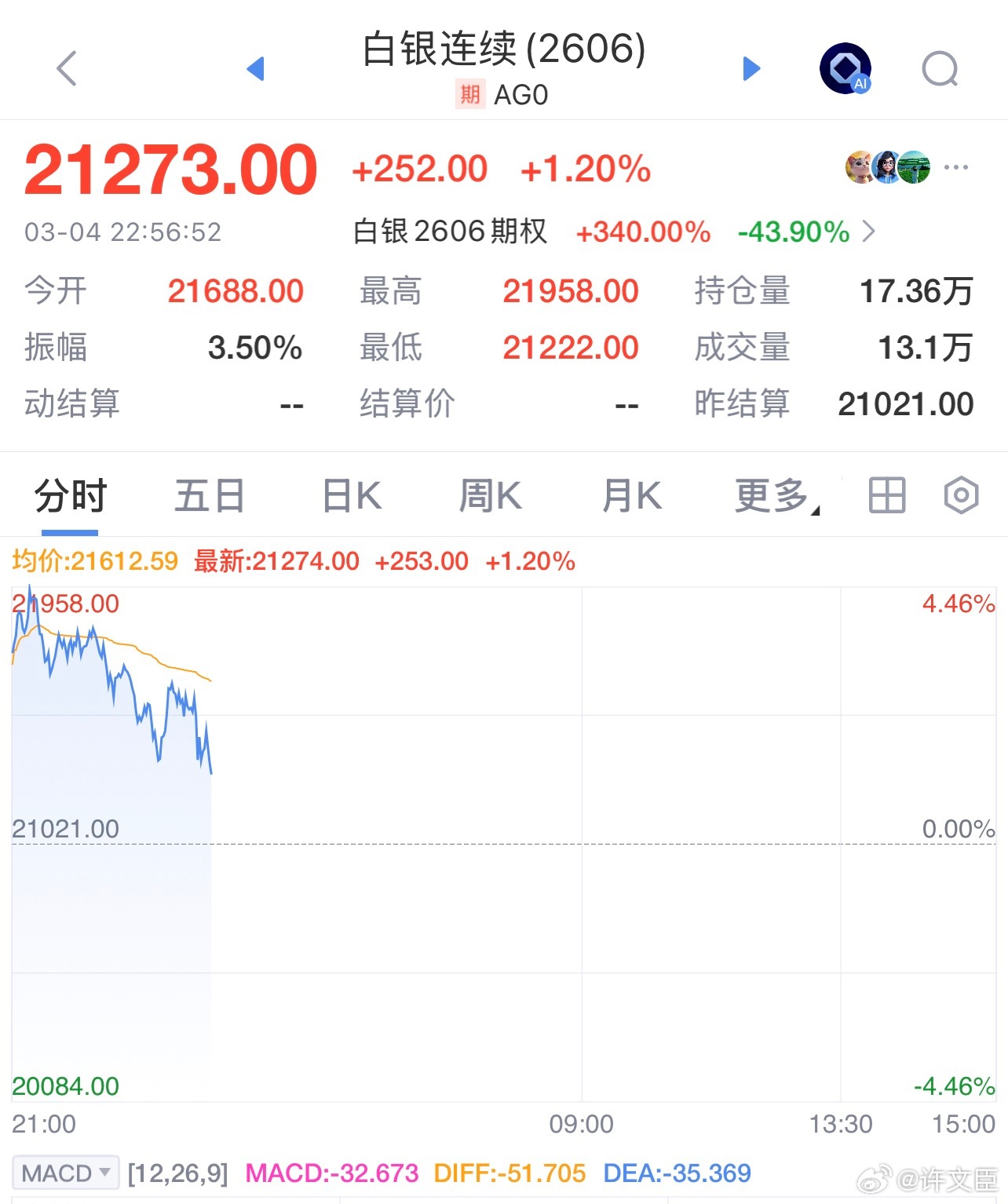Viewport: 1008px width, 1204px height.
Task: Select the next contract blue arrow
Action: click(751, 68)
